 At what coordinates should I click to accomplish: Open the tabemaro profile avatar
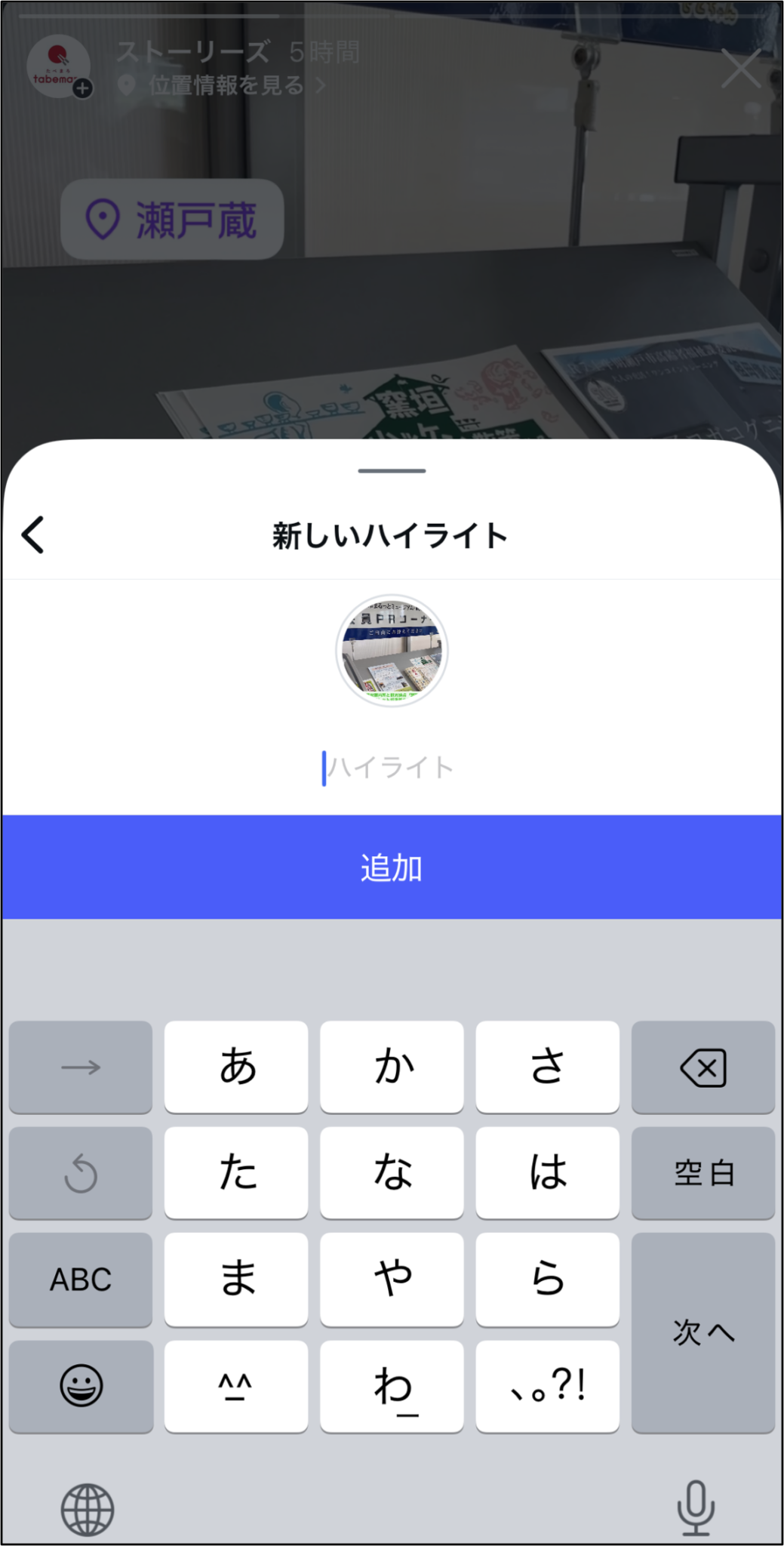click(58, 66)
